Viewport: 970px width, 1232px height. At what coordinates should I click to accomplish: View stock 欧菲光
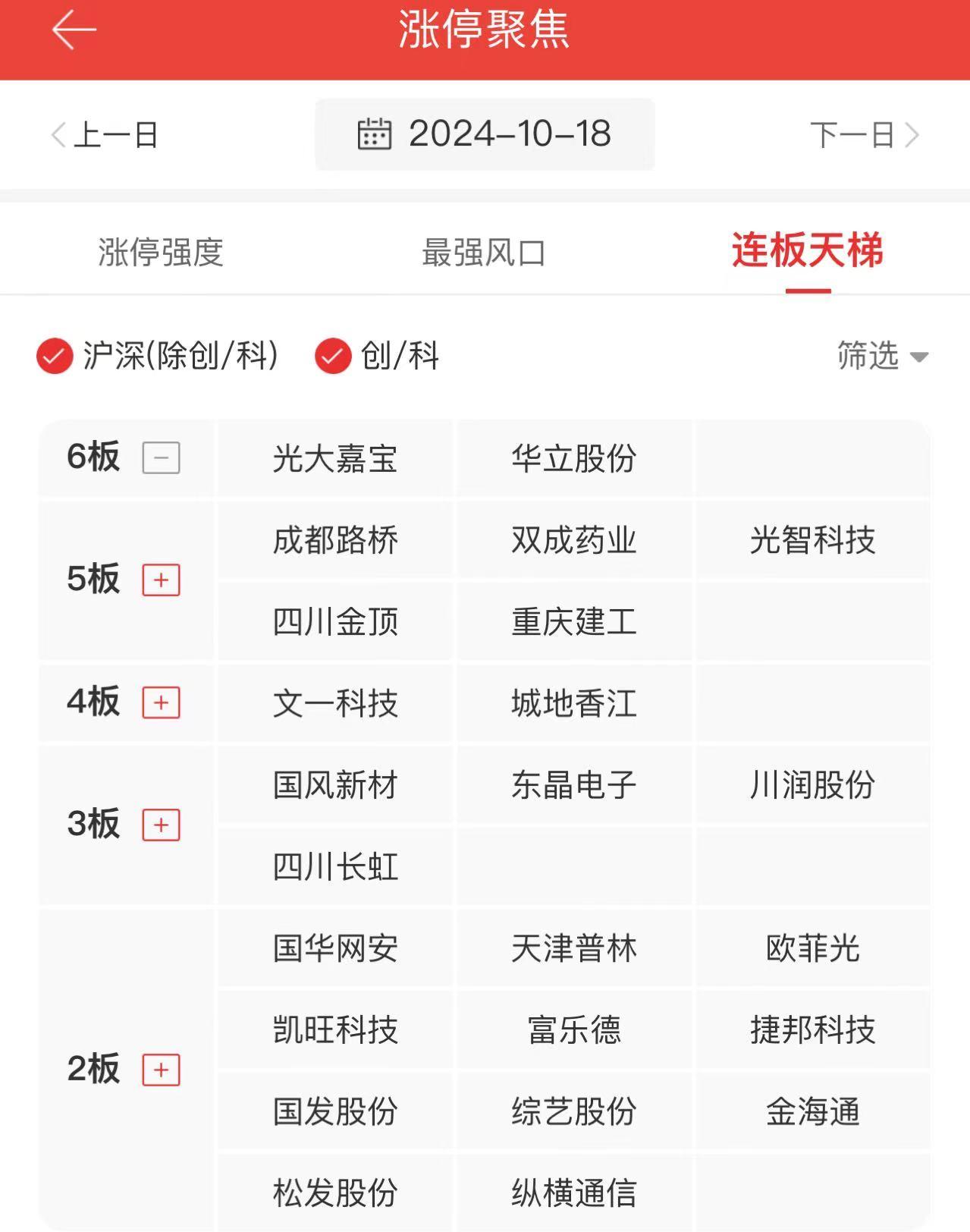tap(812, 948)
